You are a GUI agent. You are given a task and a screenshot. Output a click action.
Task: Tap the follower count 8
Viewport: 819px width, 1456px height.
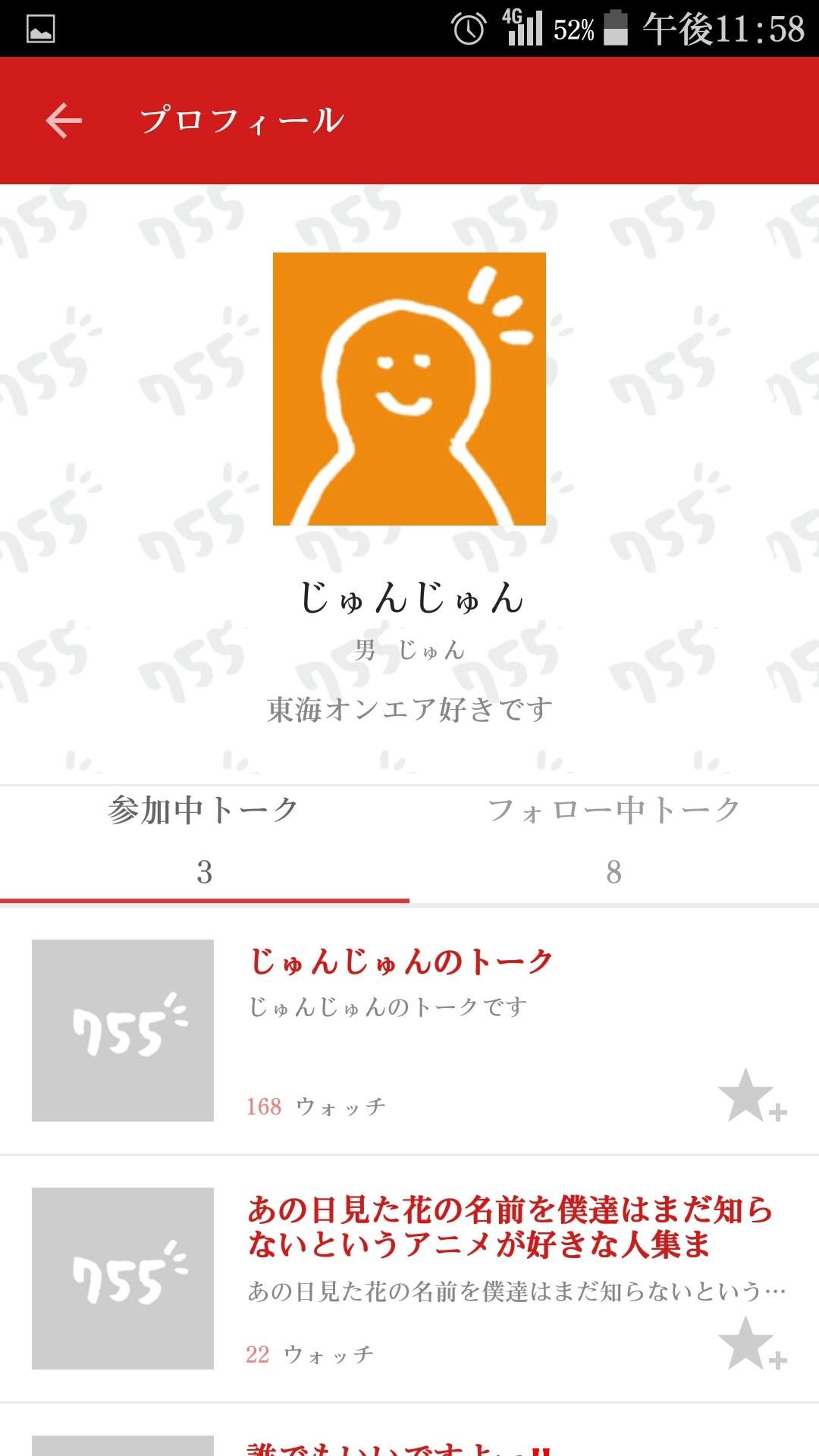(x=614, y=872)
